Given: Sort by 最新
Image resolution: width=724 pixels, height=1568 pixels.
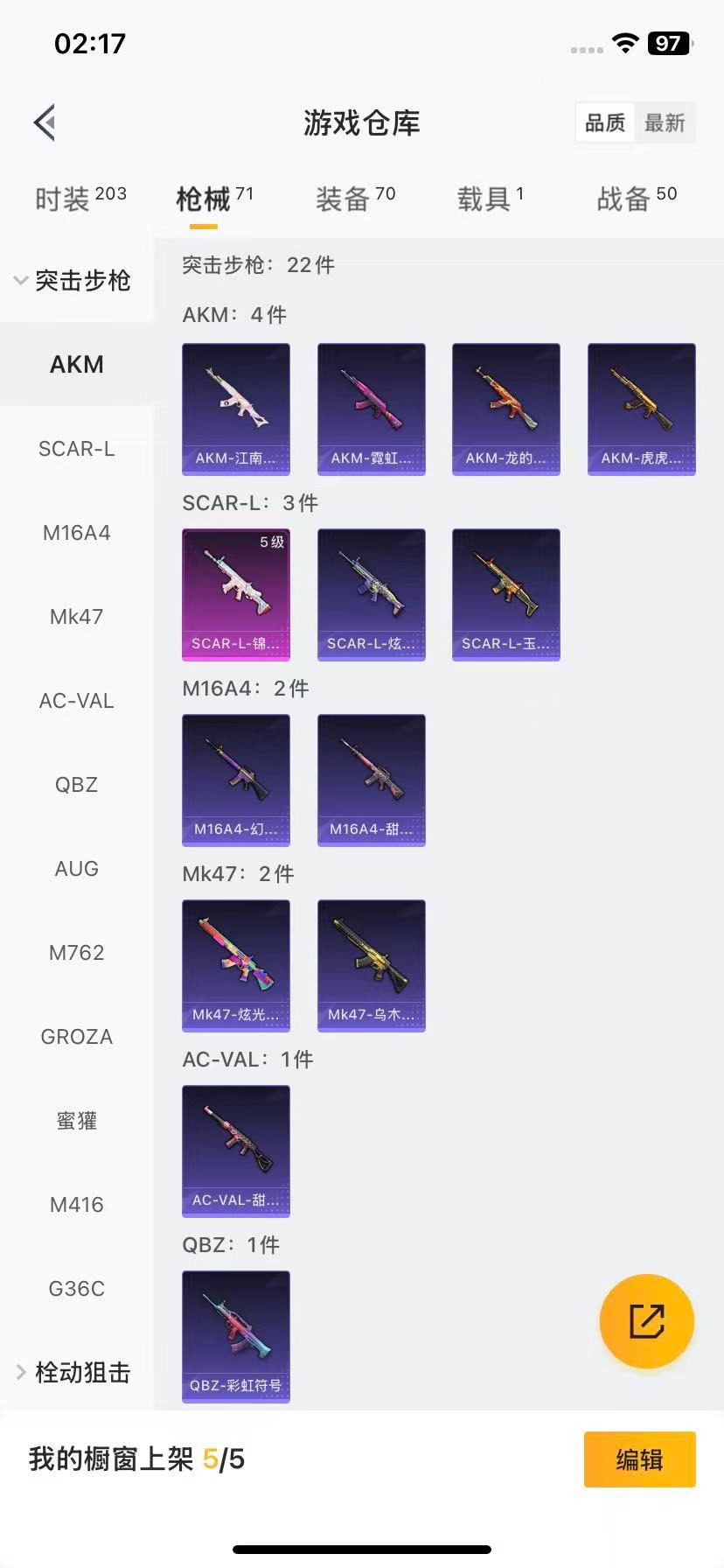Looking at the screenshot, I should [x=665, y=122].
